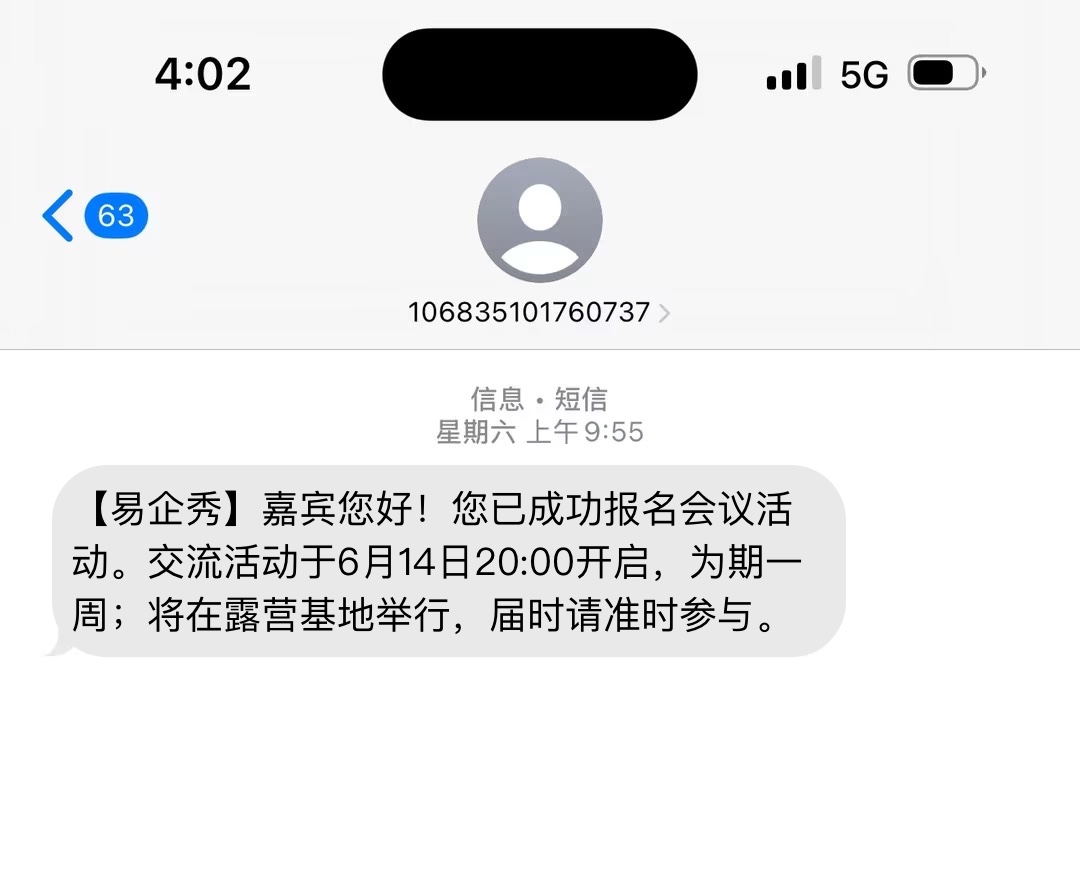Open contact details for sender 106835101760737

(539, 312)
